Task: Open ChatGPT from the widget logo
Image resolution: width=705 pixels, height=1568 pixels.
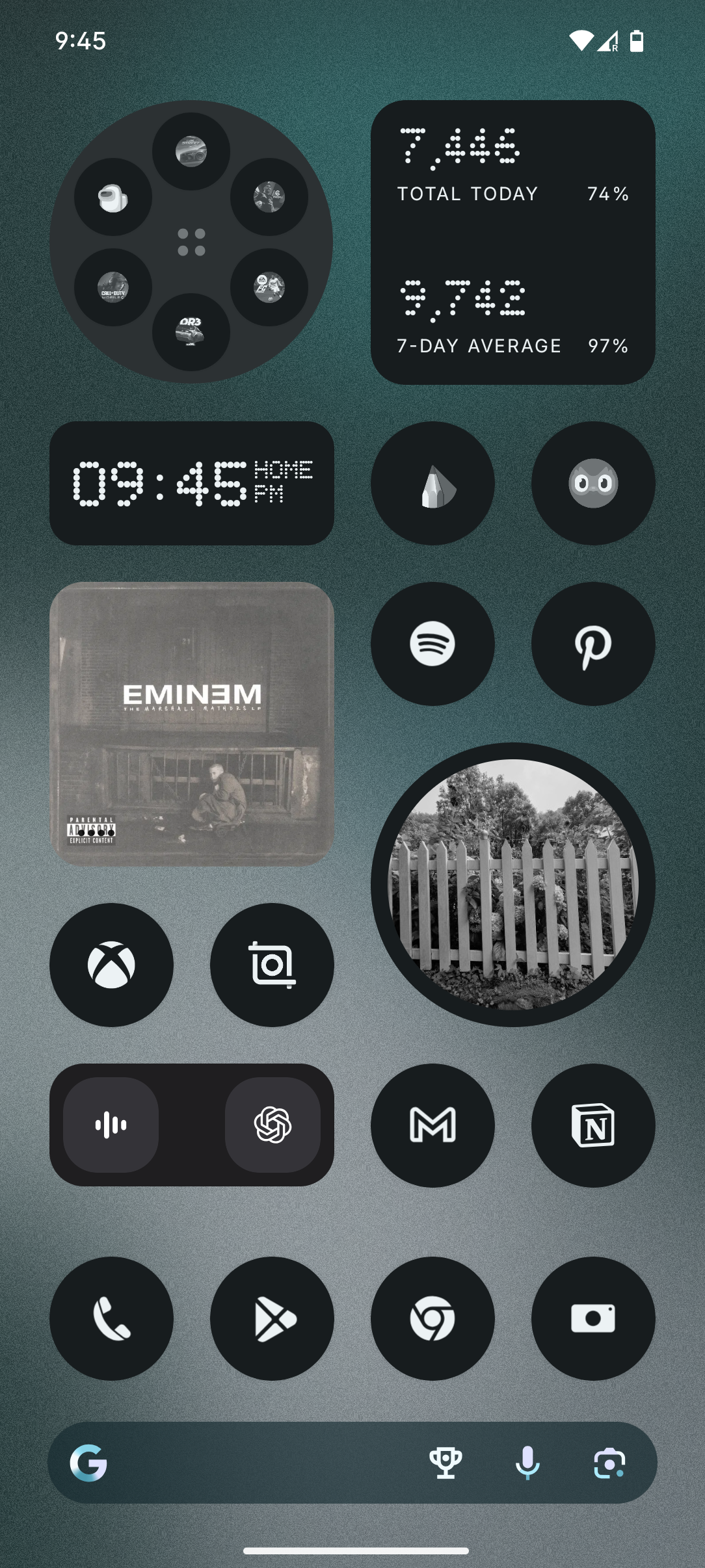Action: click(x=273, y=1125)
